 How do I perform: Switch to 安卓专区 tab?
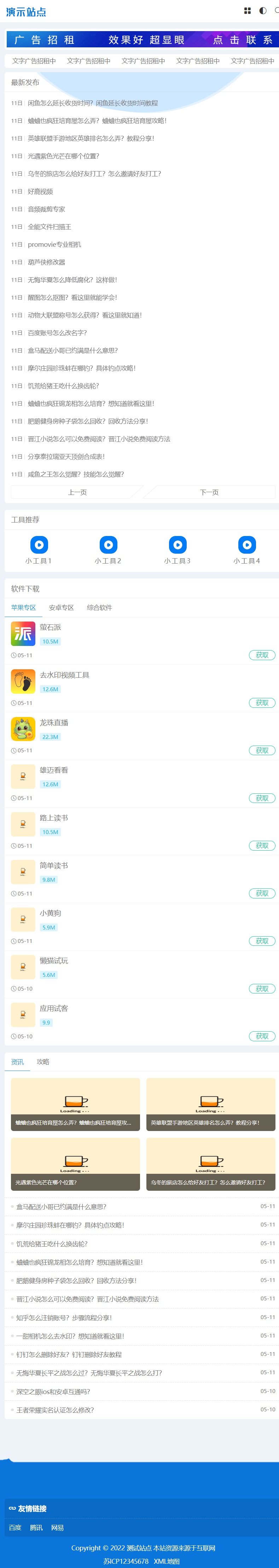[x=62, y=607]
